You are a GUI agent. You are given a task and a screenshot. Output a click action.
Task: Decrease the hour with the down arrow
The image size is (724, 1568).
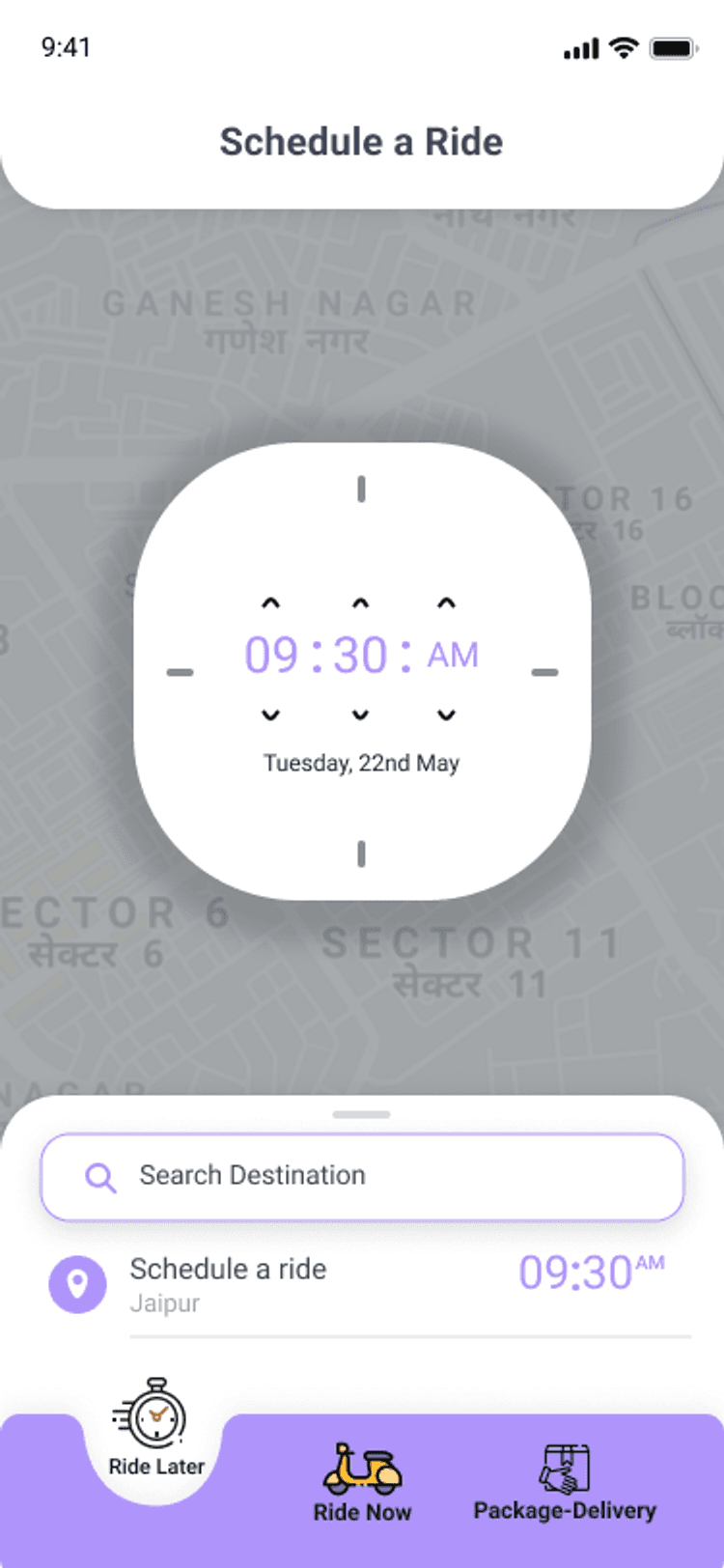[271, 715]
